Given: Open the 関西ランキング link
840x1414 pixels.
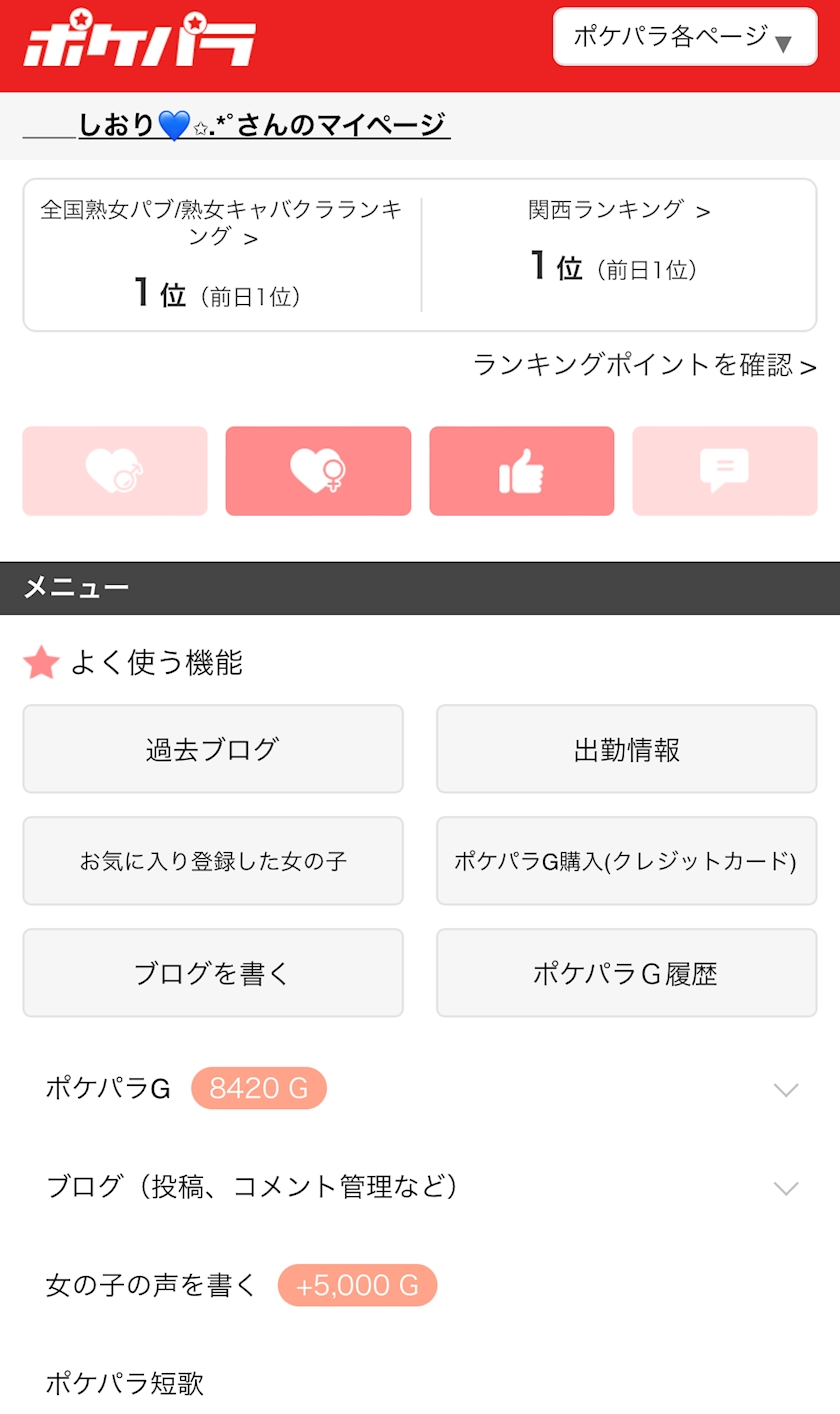Looking at the screenshot, I should point(619,210).
